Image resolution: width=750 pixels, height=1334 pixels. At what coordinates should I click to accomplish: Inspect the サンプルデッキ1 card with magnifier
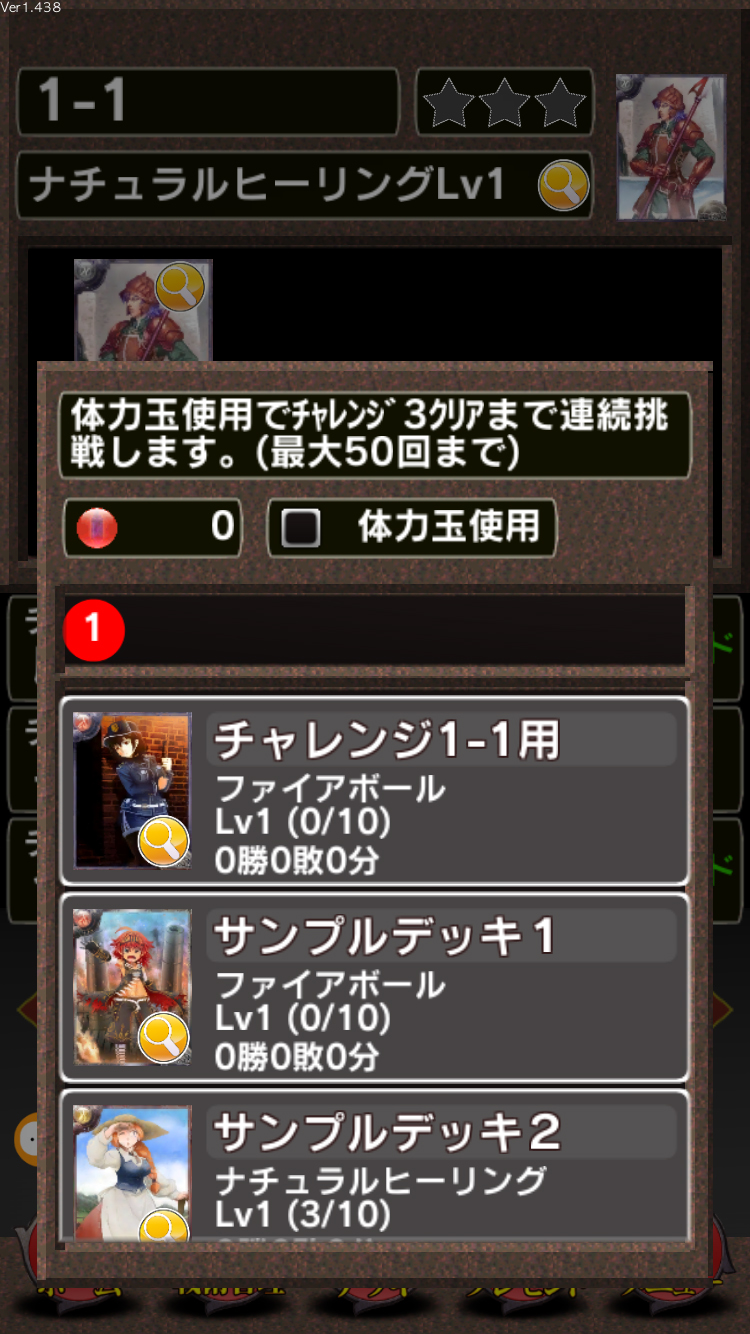pos(163,1038)
